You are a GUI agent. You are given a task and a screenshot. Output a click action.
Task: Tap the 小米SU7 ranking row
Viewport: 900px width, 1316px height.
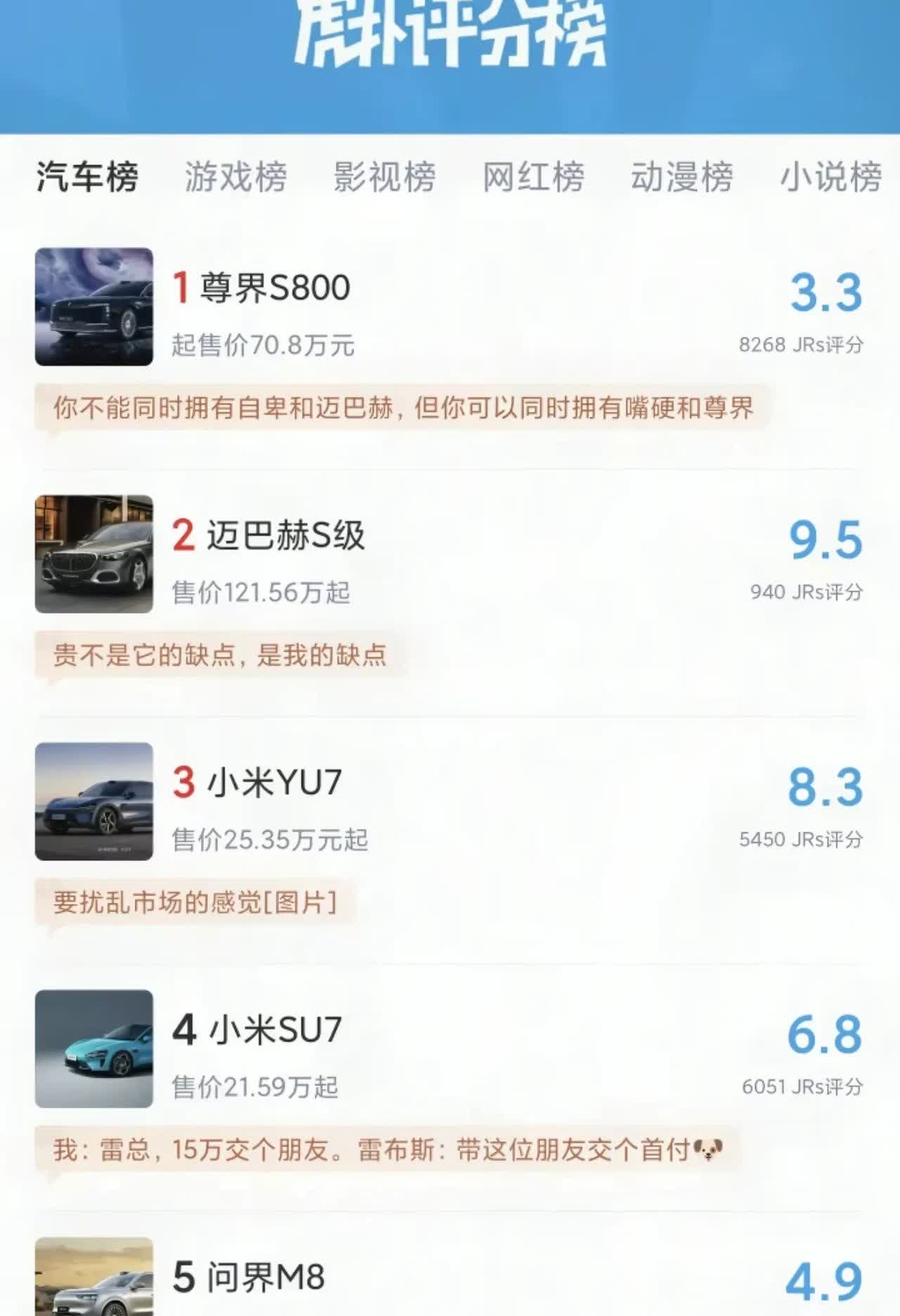[274, 1031]
